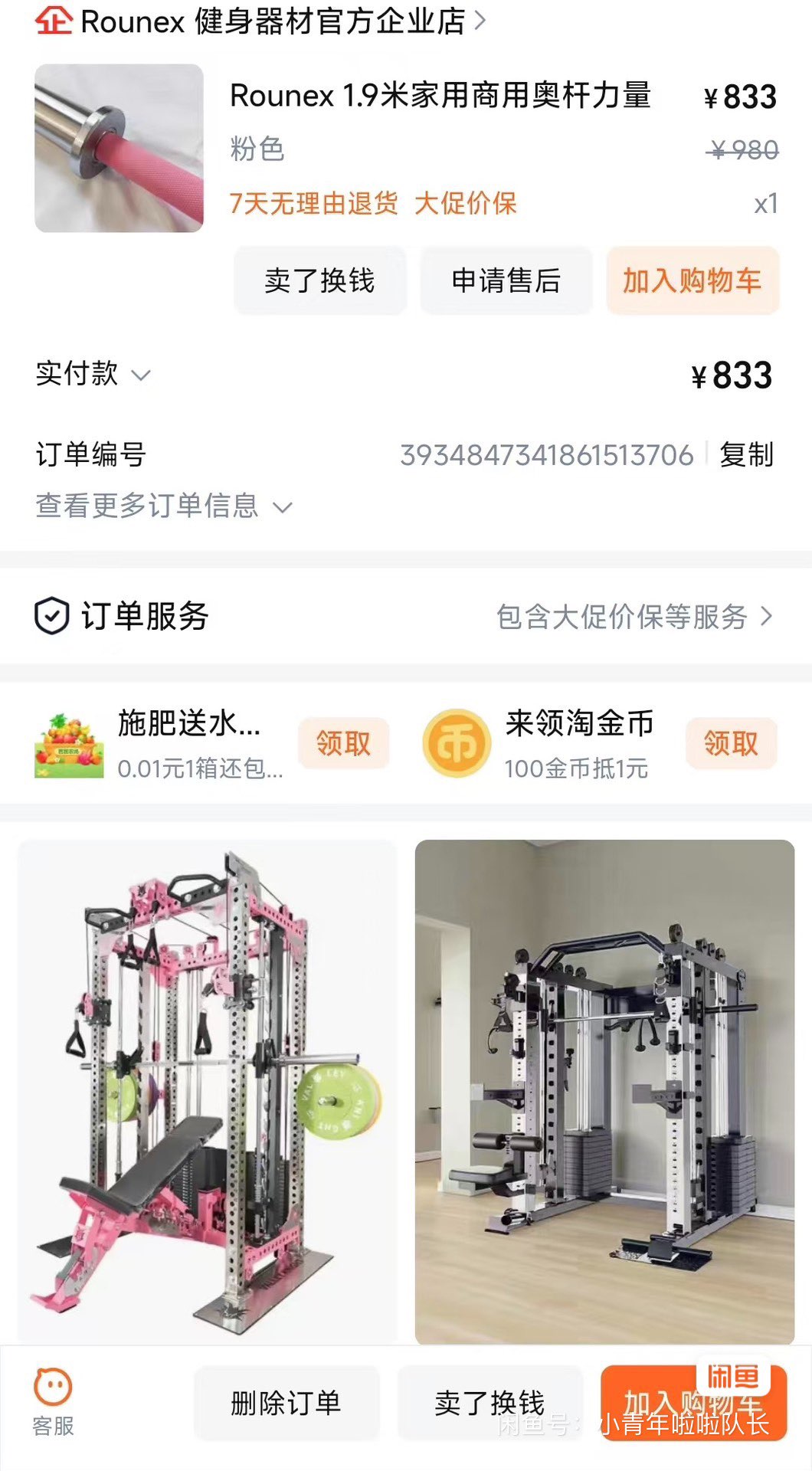Tap 加入购物车 next to 申请售后

click(692, 280)
